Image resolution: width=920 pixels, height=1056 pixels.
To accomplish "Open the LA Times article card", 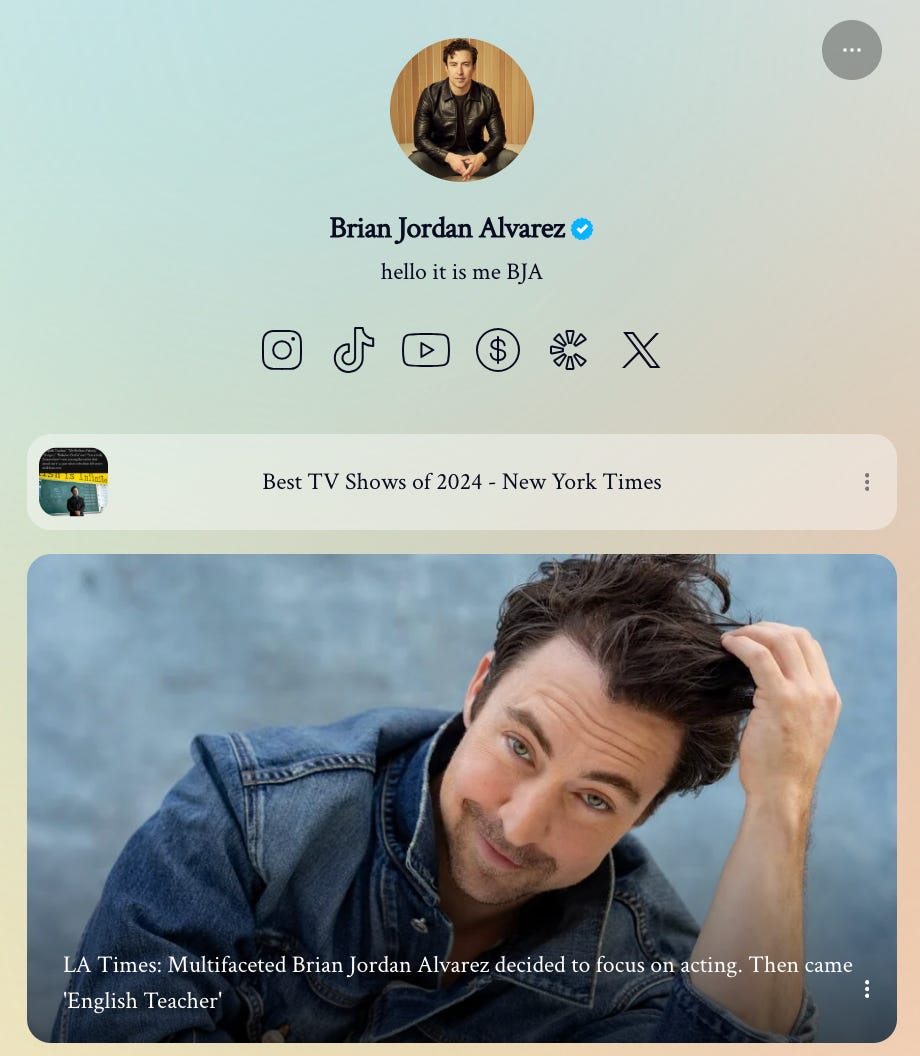I will click(x=461, y=780).
